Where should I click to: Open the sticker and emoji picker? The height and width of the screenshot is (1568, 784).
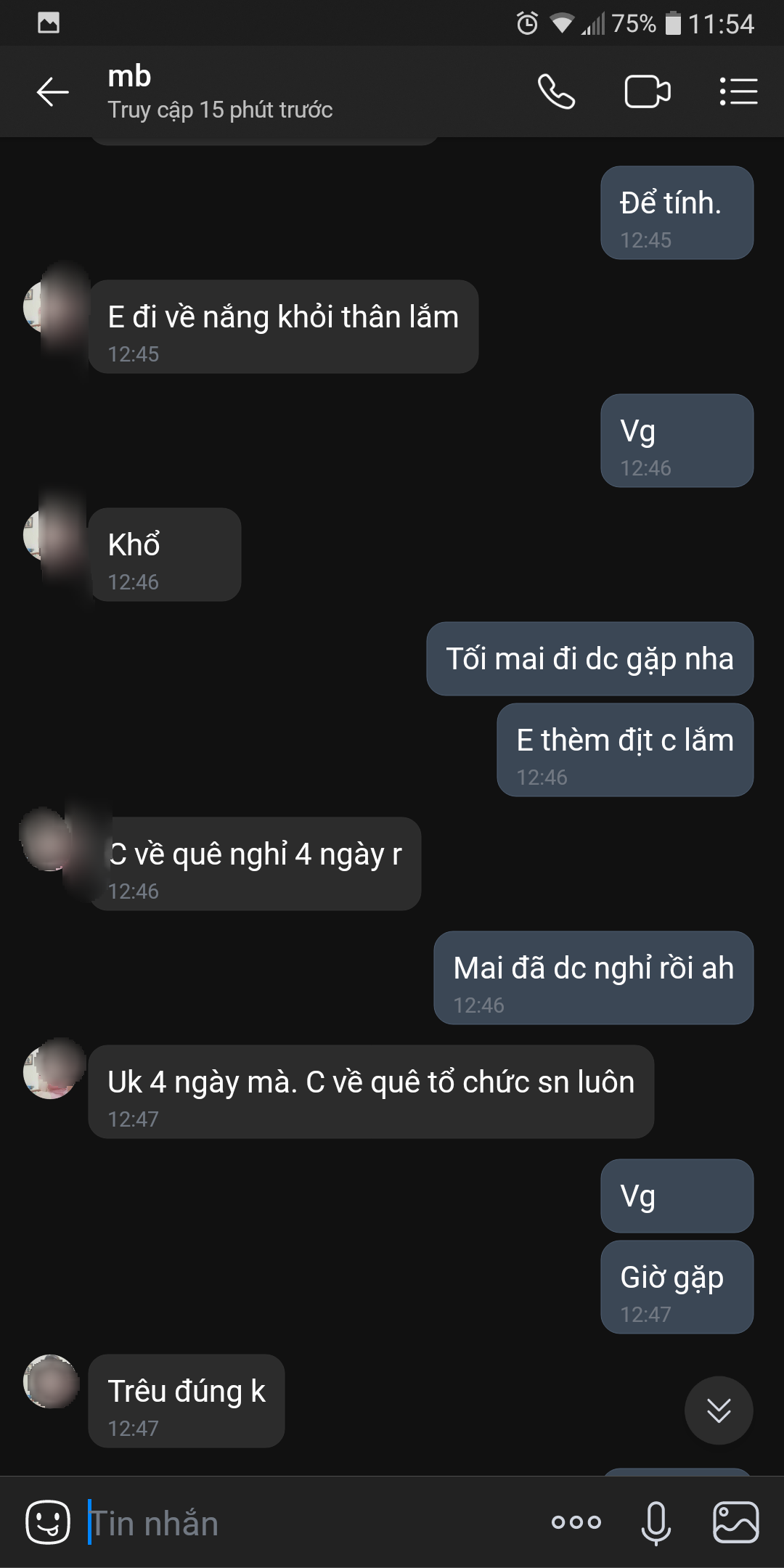tap(48, 1522)
